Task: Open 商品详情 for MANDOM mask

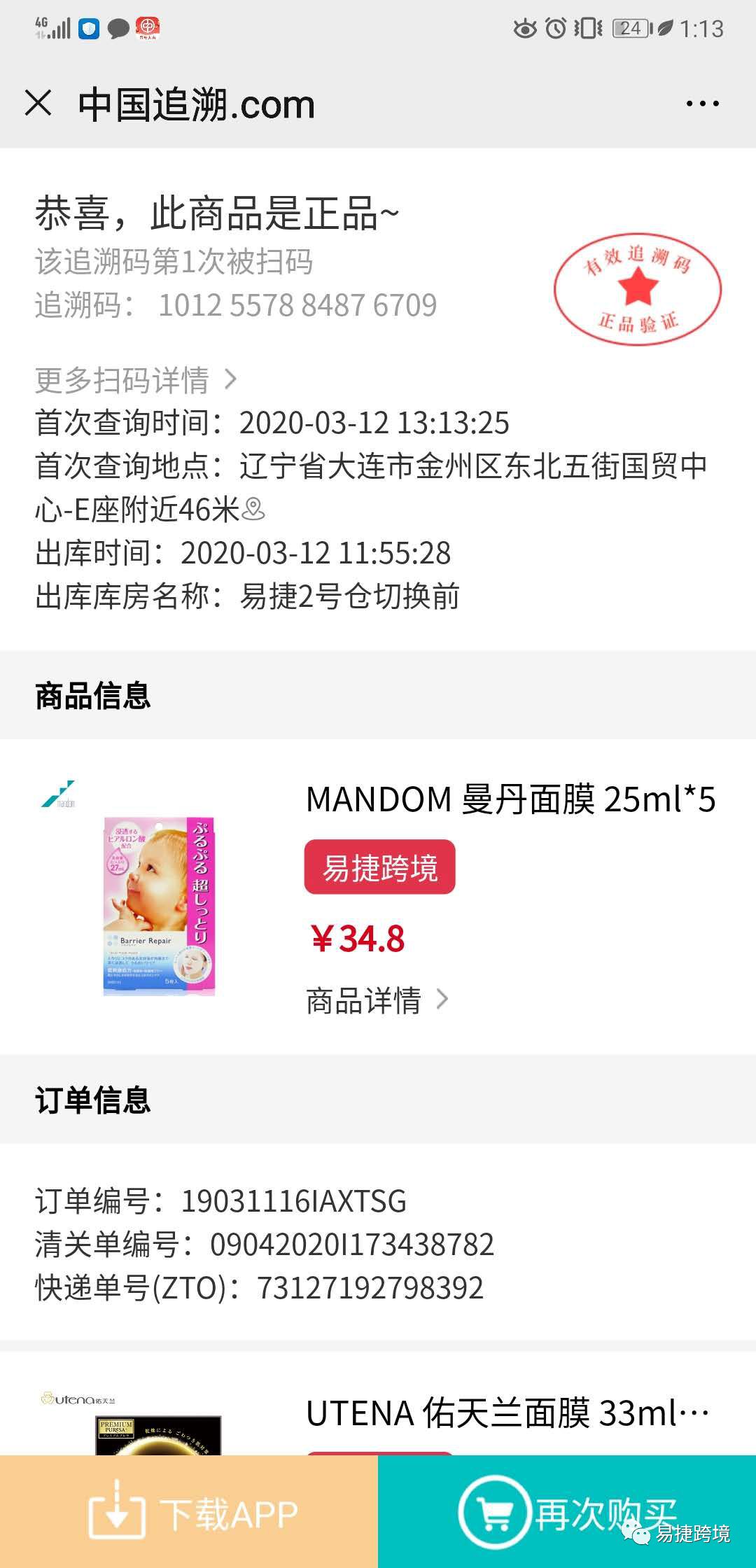Action: [377, 1000]
